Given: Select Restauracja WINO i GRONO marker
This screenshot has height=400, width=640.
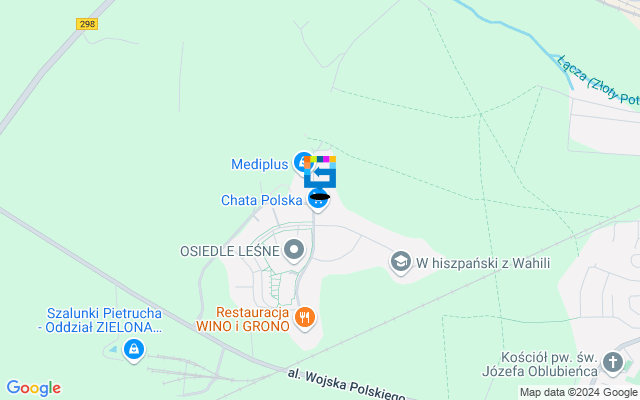Looking at the screenshot, I should click(x=305, y=319).
